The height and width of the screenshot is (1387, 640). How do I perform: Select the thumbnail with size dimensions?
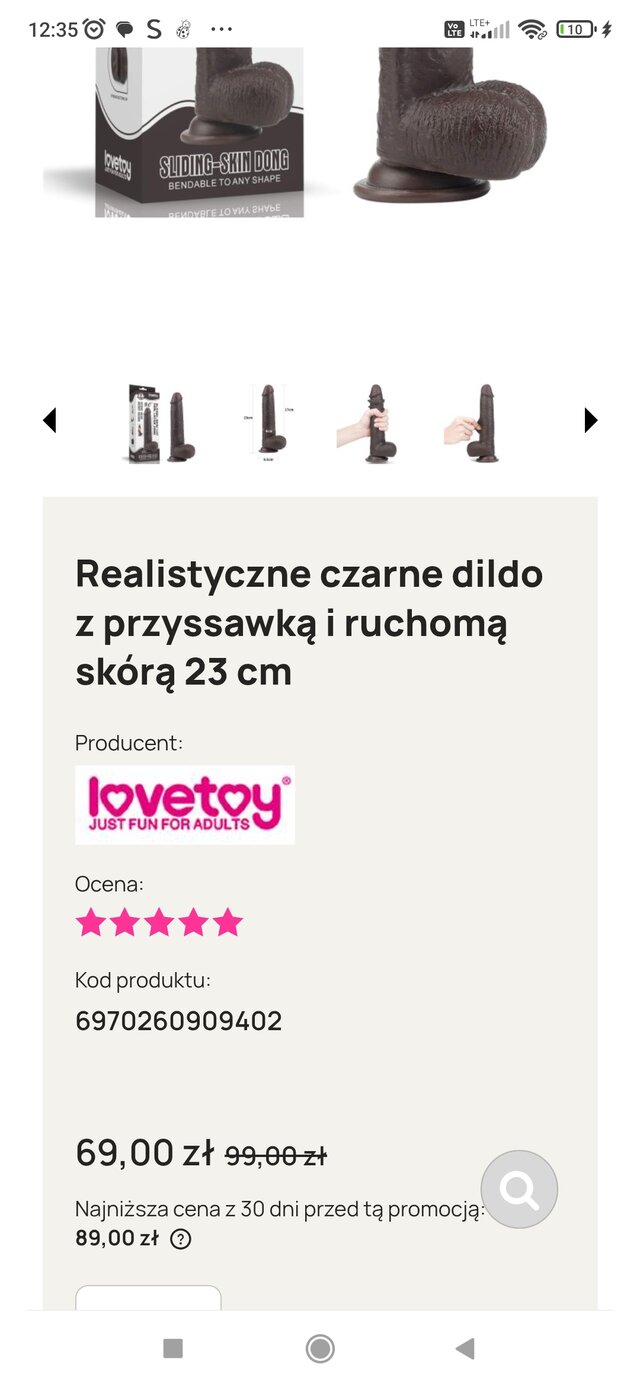(270, 423)
